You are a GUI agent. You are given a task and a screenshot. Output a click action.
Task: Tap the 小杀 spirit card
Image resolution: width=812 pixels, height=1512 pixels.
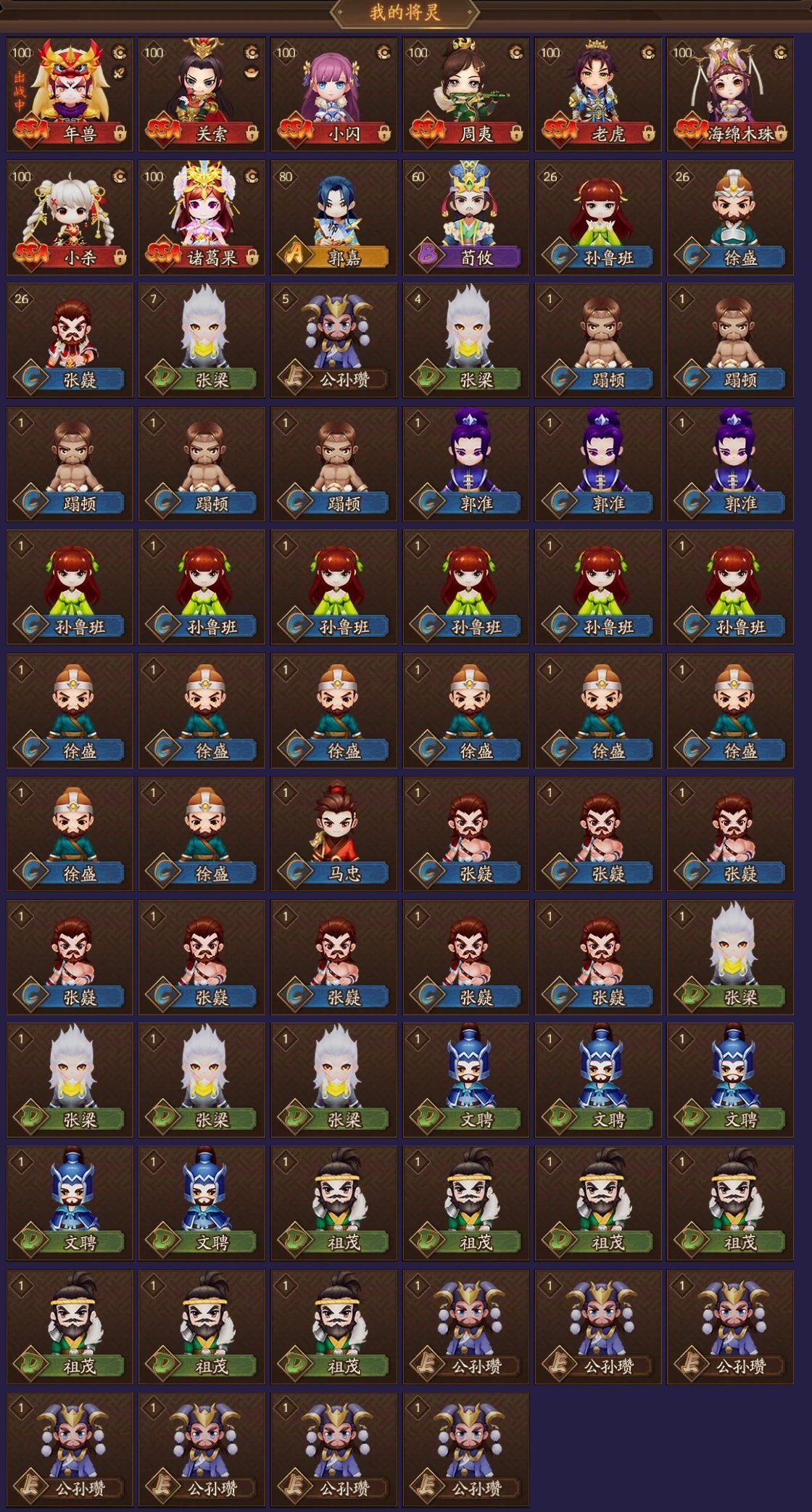coord(70,218)
